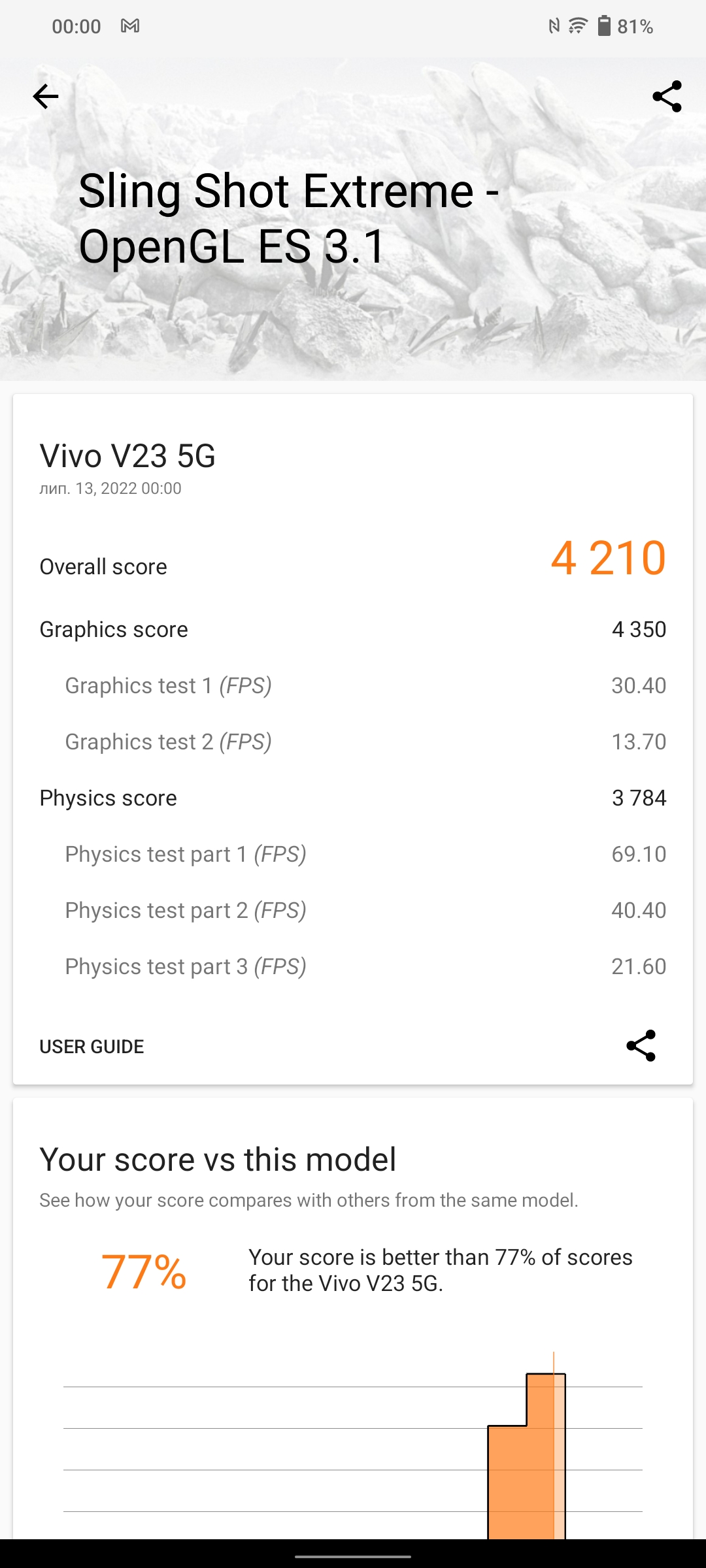Open the USER GUIDE

point(92,1047)
